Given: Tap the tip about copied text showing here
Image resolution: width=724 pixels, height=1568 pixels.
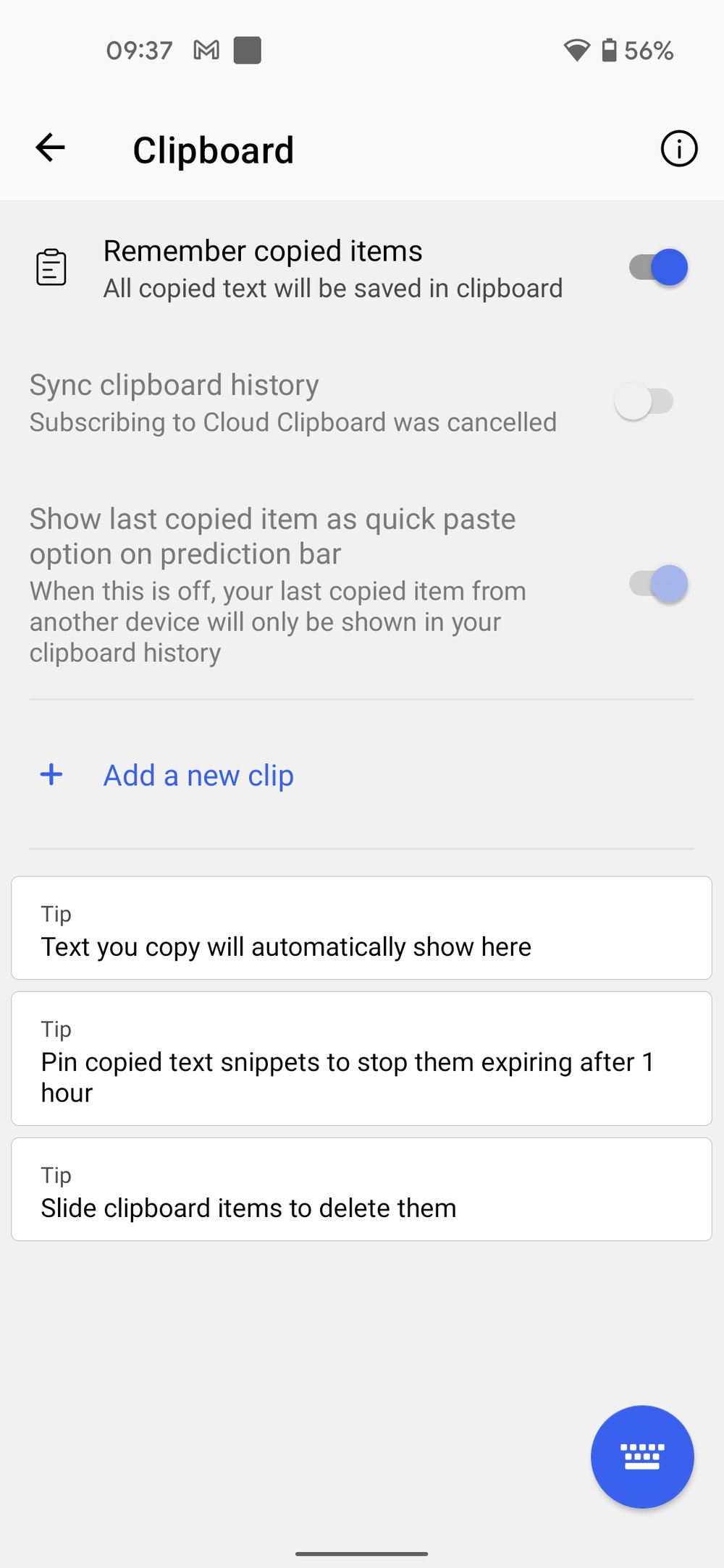Looking at the screenshot, I should coord(361,928).
